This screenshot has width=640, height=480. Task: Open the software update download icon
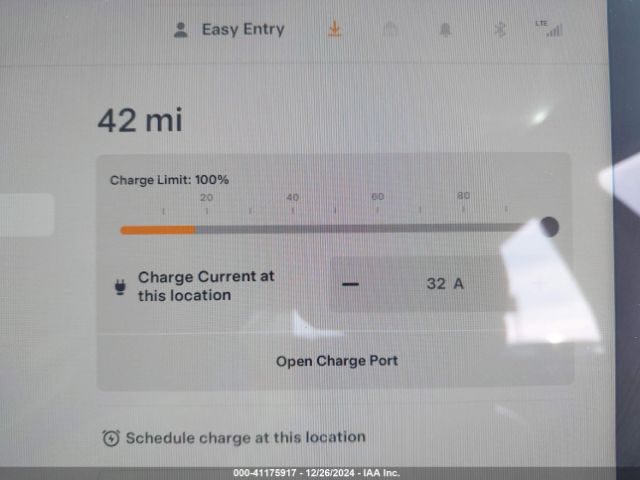point(335,30)
